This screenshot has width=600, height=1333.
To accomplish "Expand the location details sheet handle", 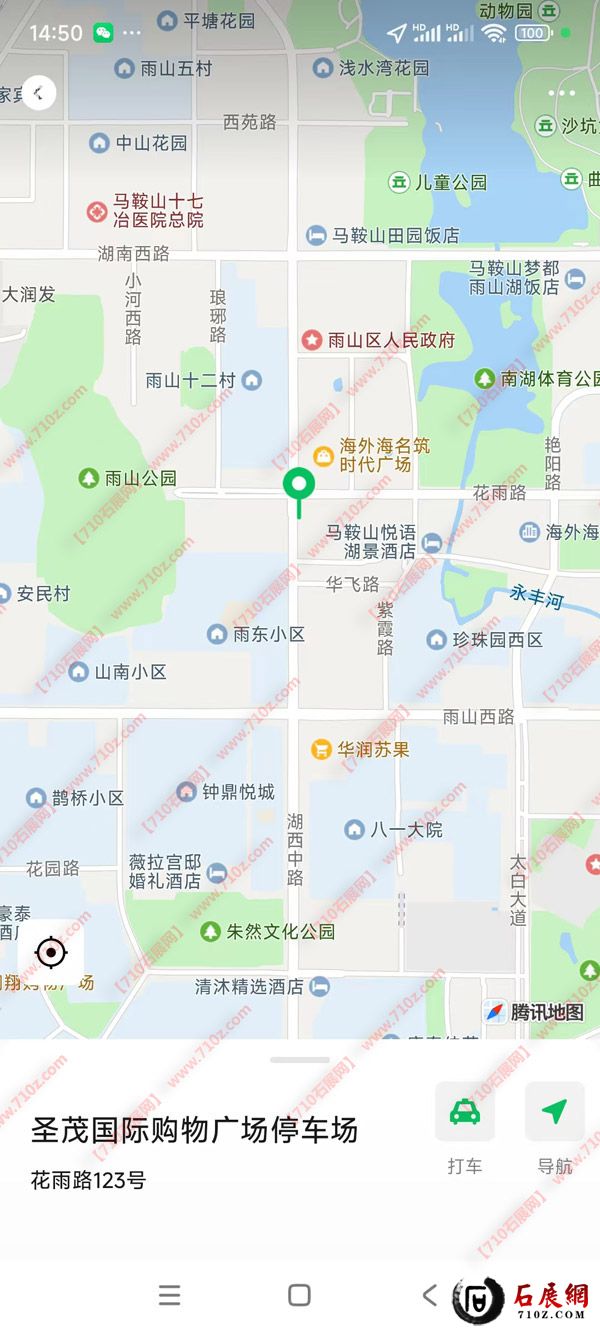I will (299, 1060).
